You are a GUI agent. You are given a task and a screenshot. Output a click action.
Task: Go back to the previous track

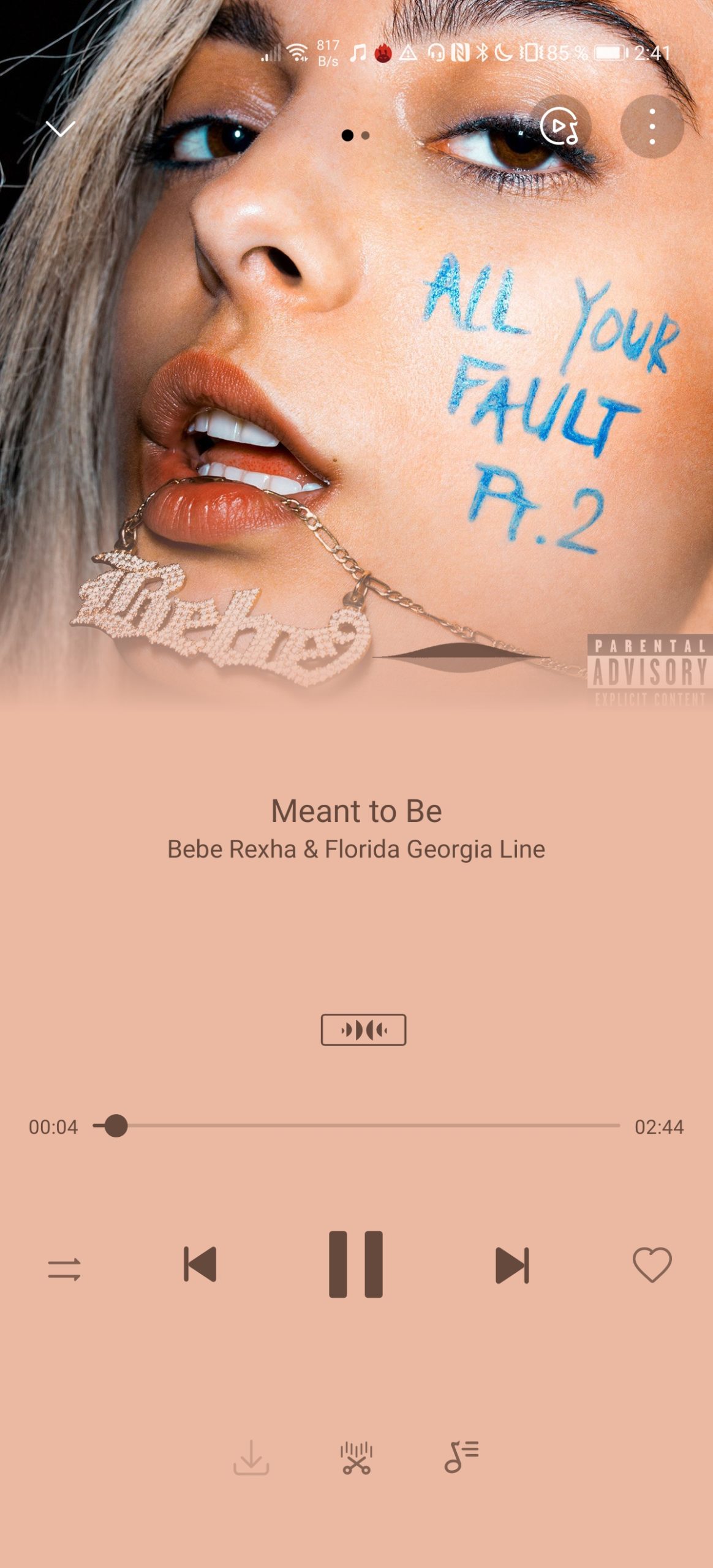[x=200, y=1265]
